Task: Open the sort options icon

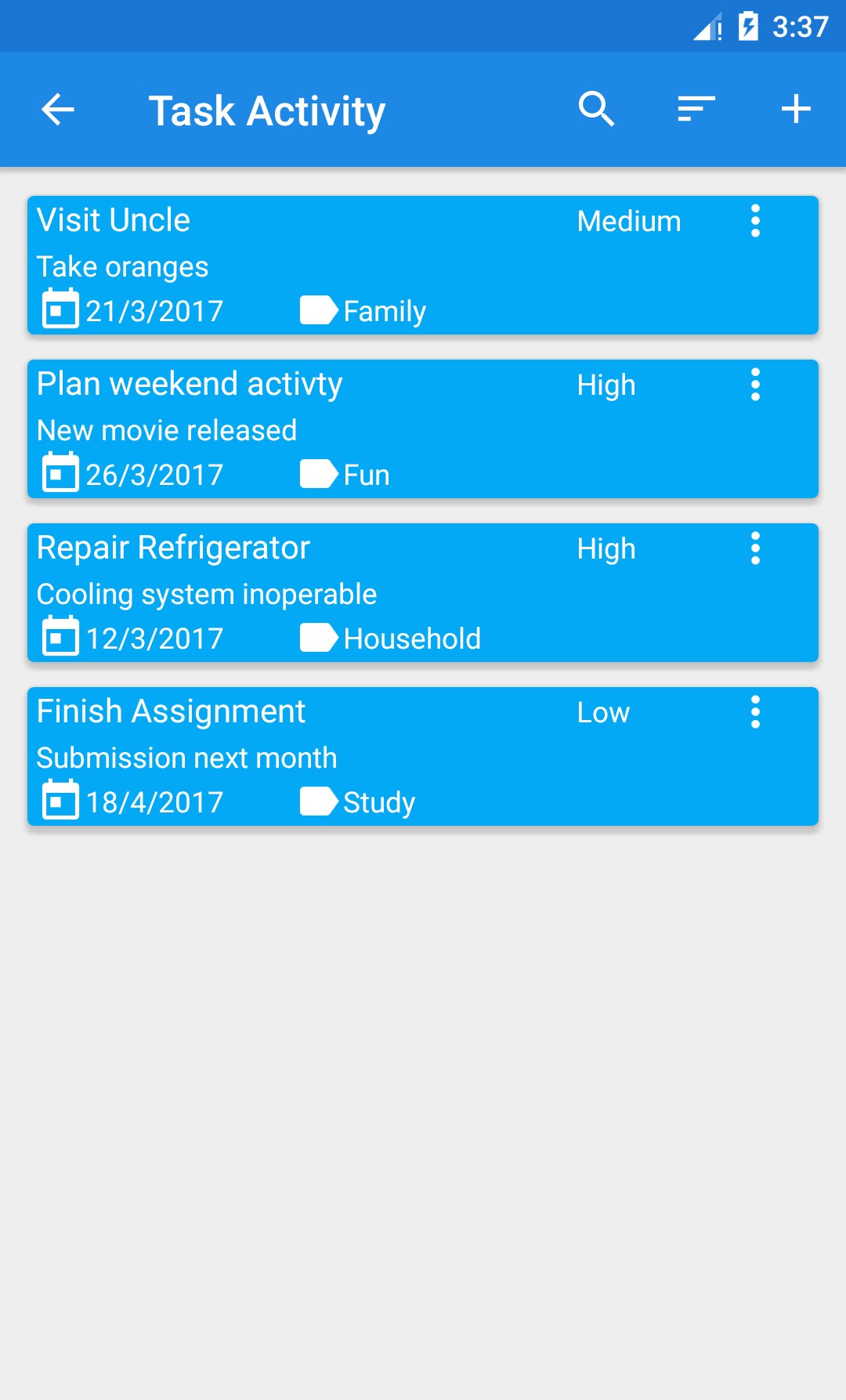Action: click(x=696, y=110)
